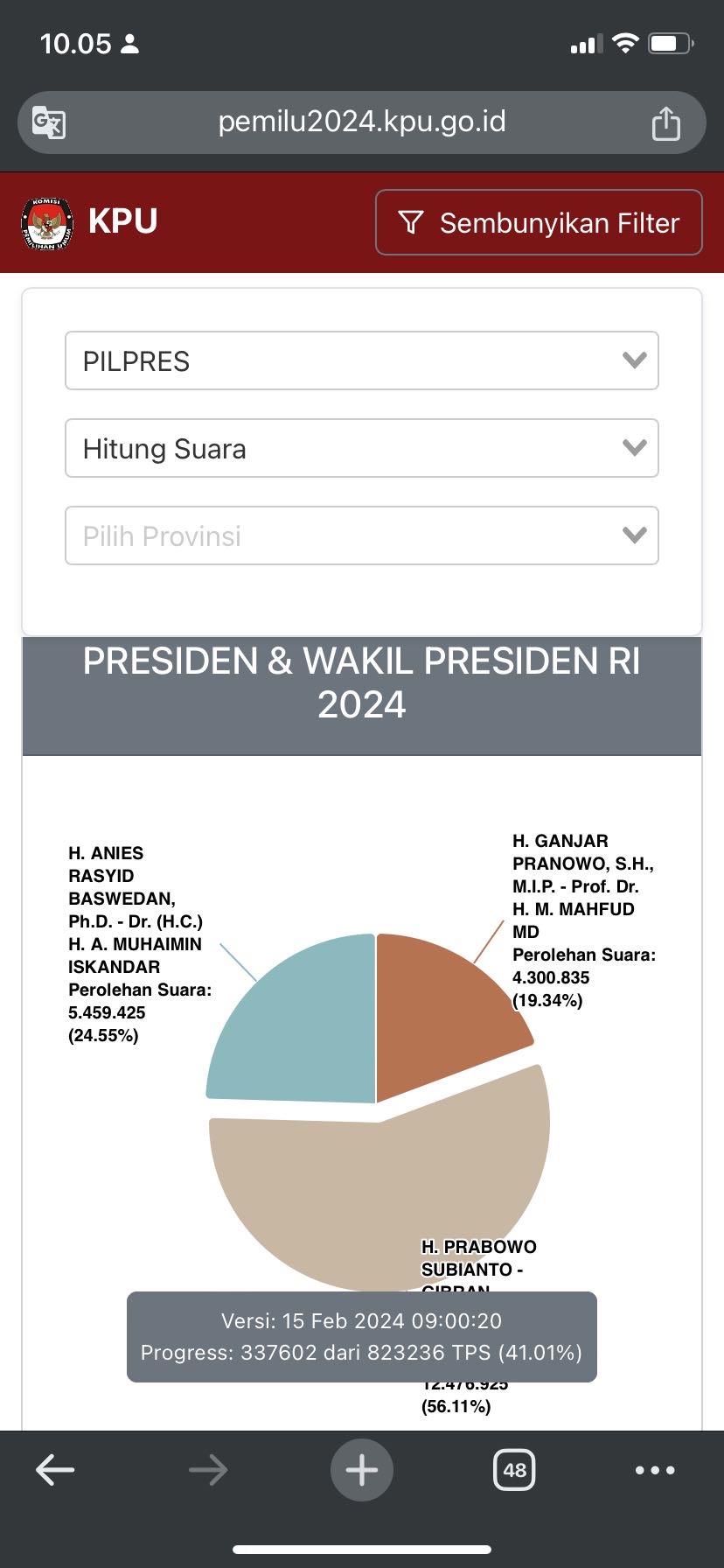Go back to the previous page

pyautogui.click(x=55, y=1470)
